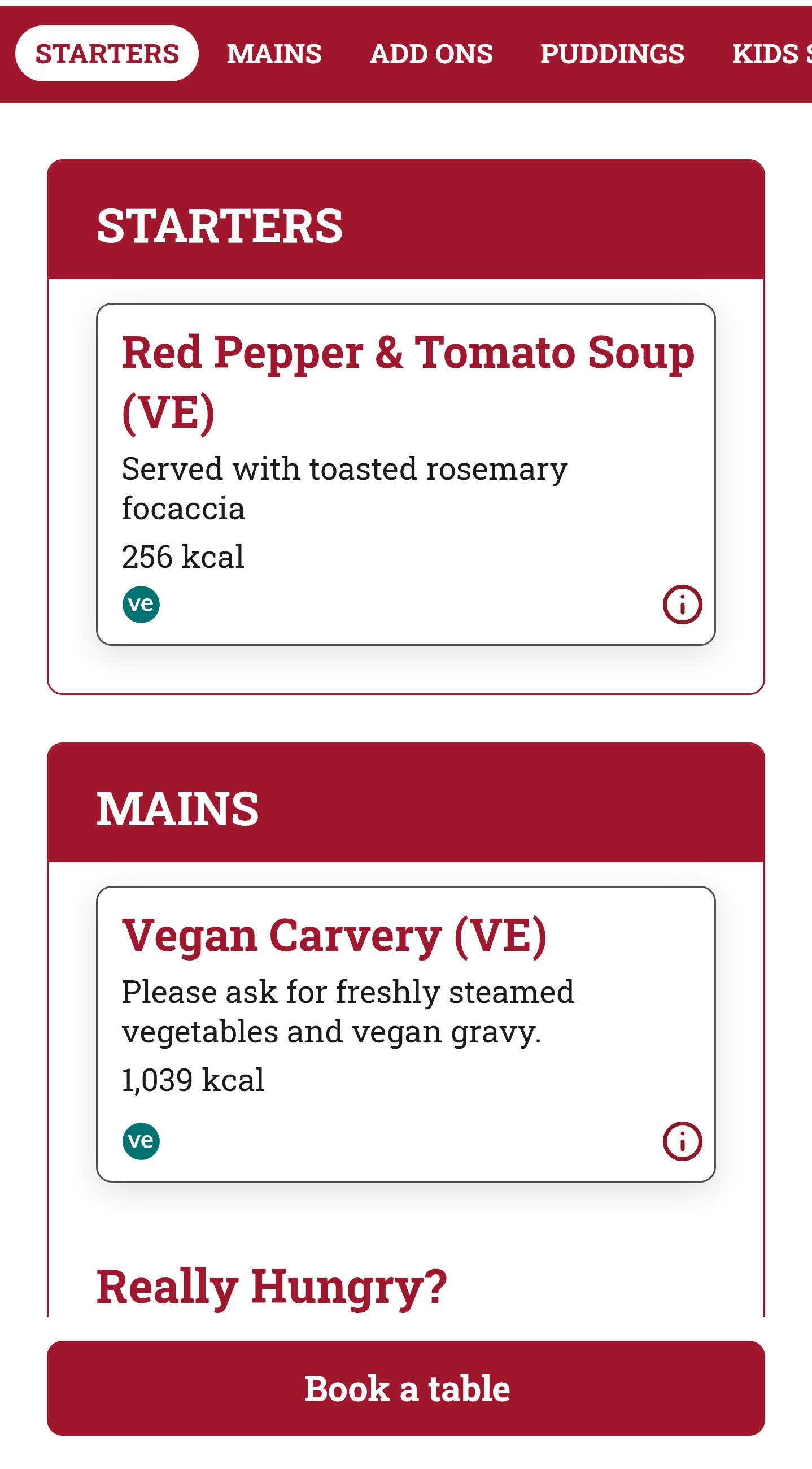
Task: View info for Red Pepper & Tomato Soup
Action: 682,605
